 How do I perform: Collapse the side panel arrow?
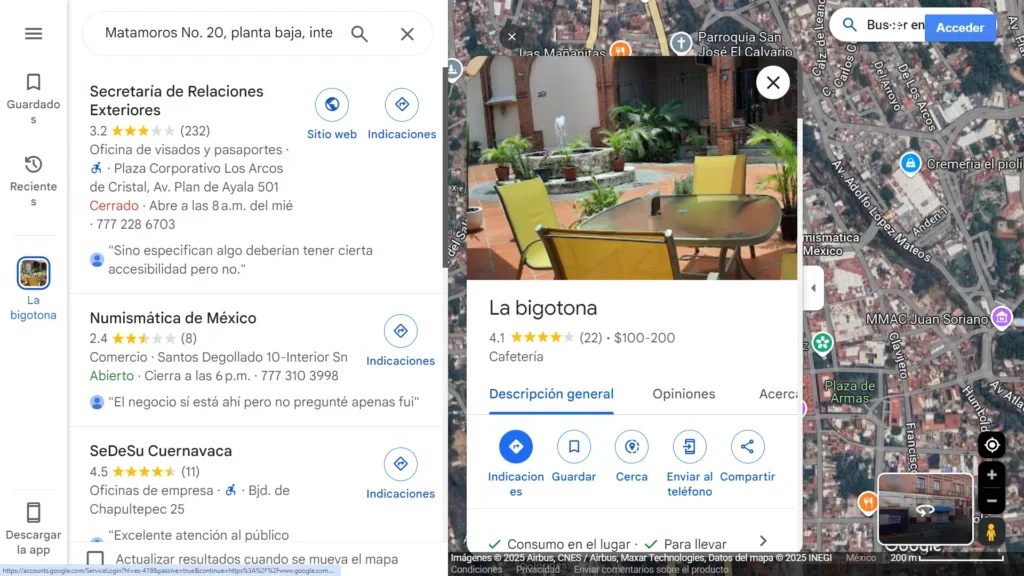coord(813,288)
